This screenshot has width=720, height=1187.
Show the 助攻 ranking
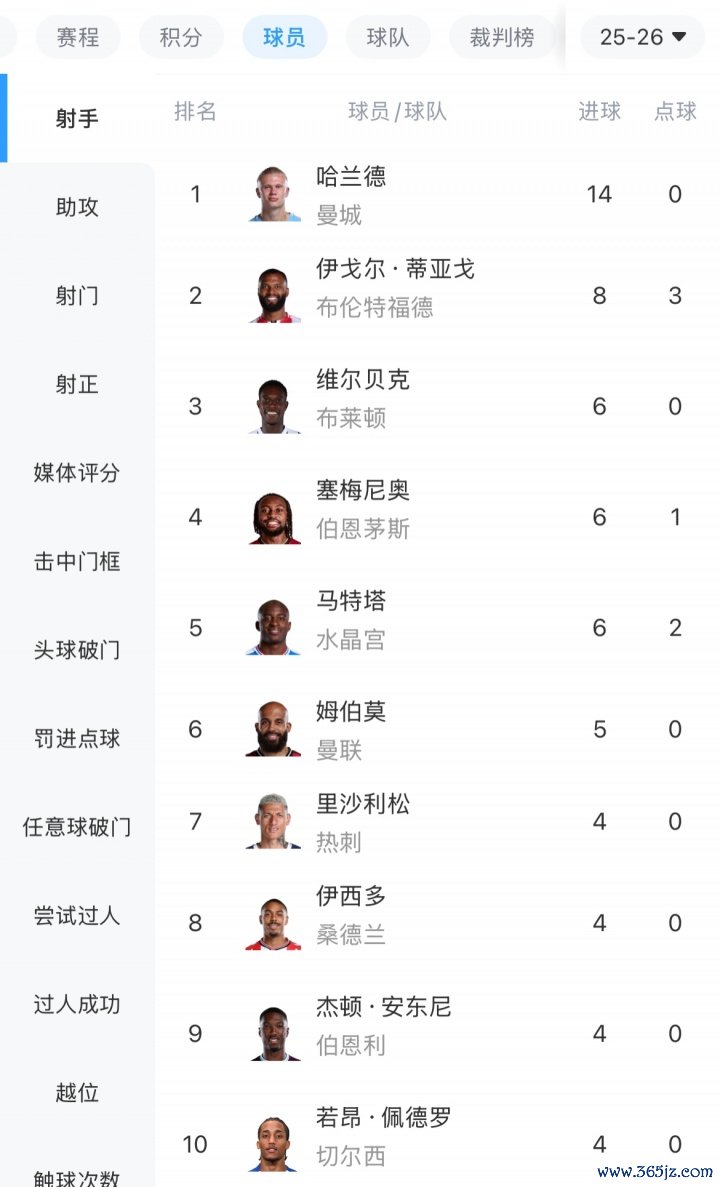click(x=77, y=208)
